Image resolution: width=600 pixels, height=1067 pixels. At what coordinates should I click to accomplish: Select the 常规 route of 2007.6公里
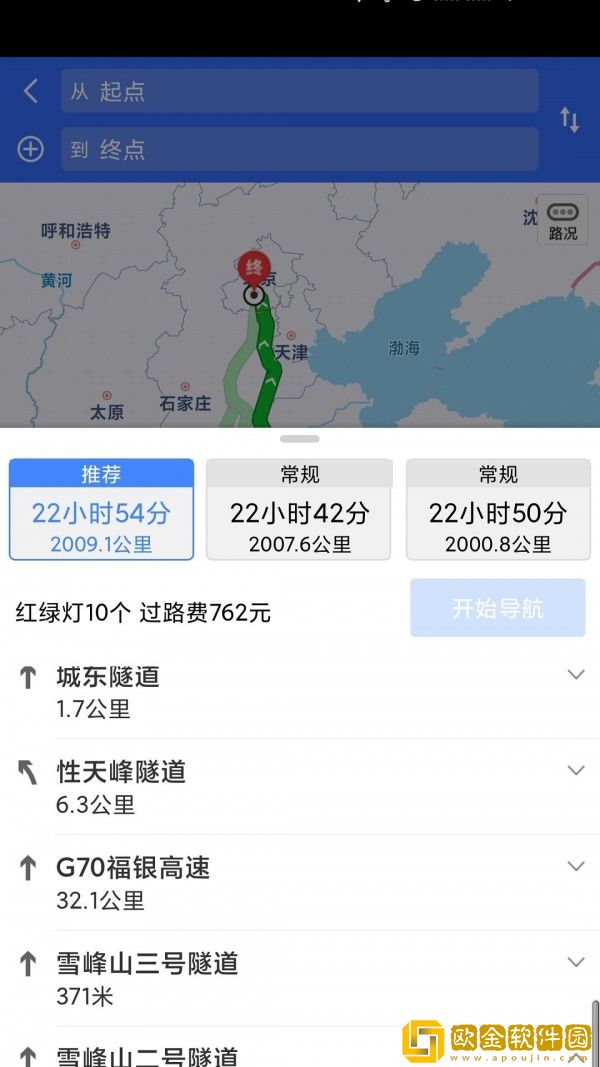point(298,510)
